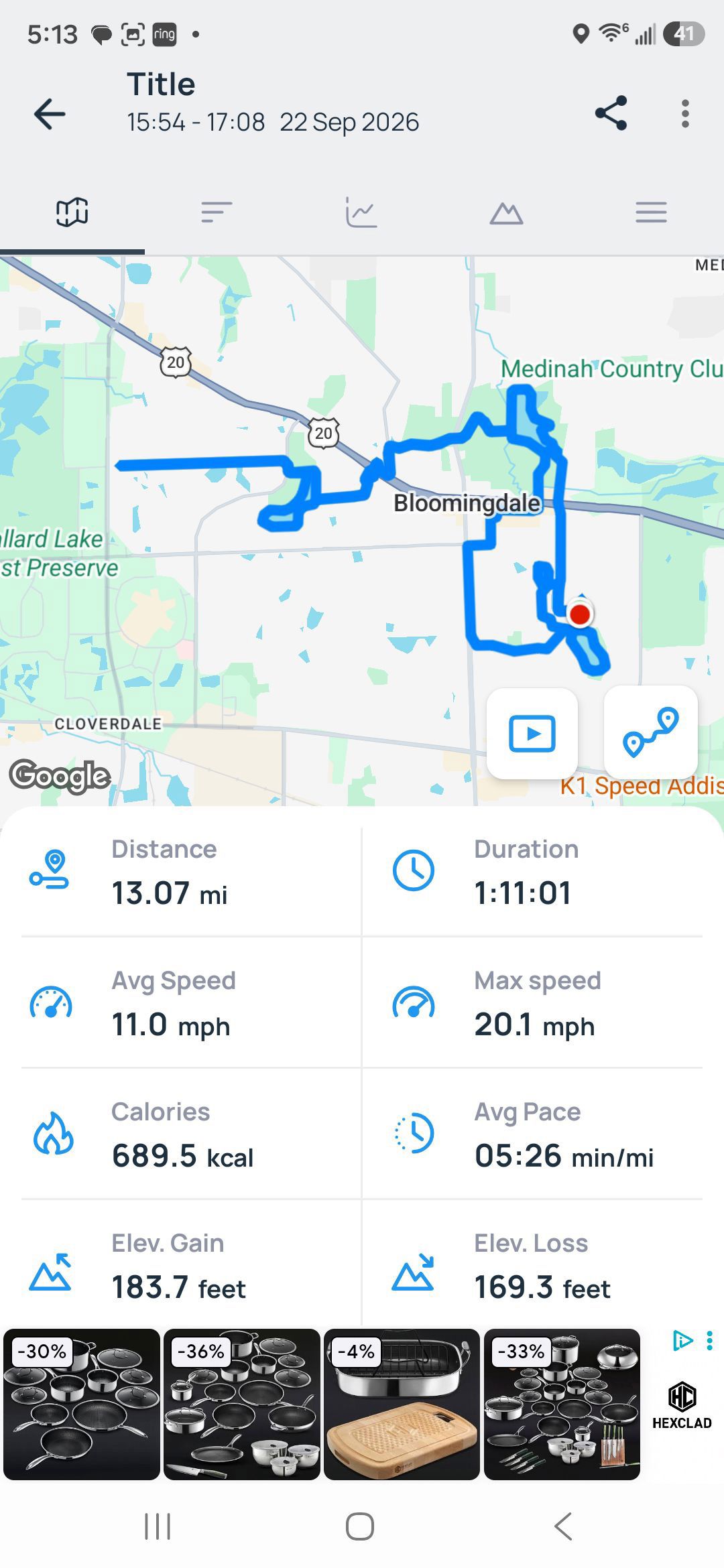
Task: Play the route replay video
Action: [x=532, y=733]
